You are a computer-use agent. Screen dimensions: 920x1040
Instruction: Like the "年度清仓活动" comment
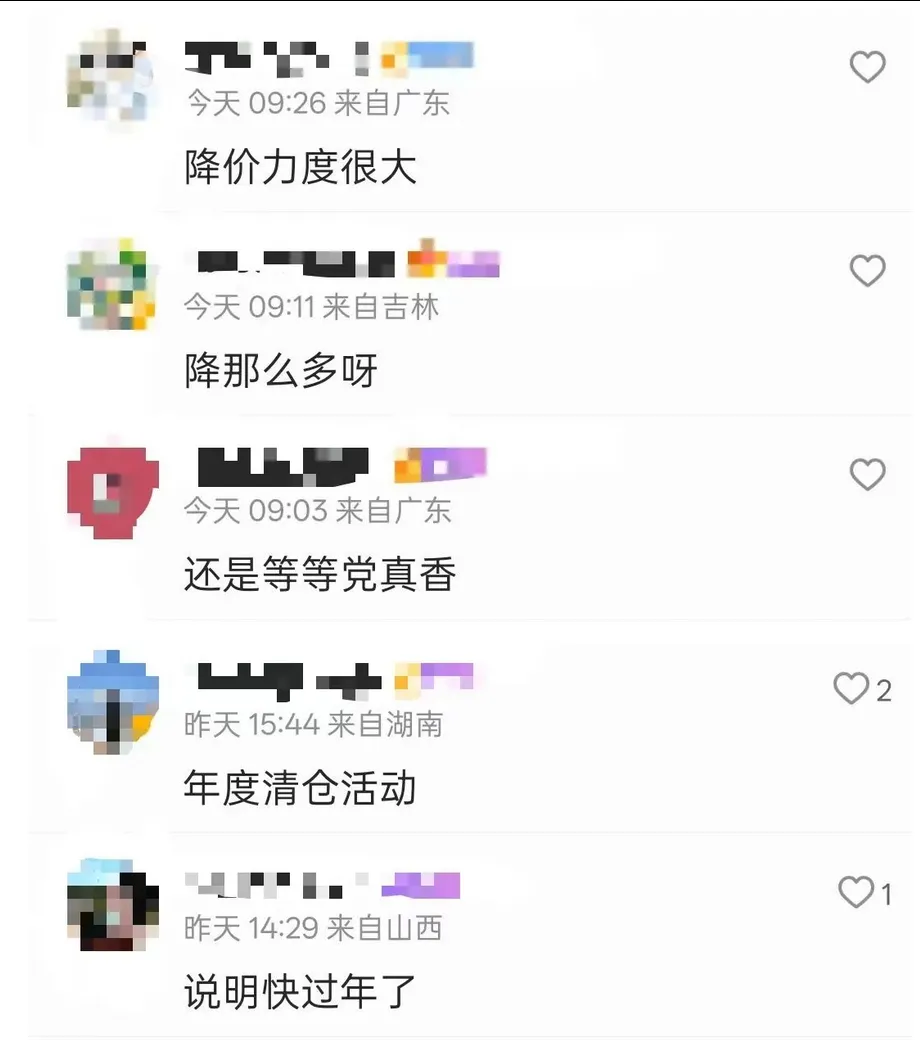pyautogui.click(x=852, y=689)
